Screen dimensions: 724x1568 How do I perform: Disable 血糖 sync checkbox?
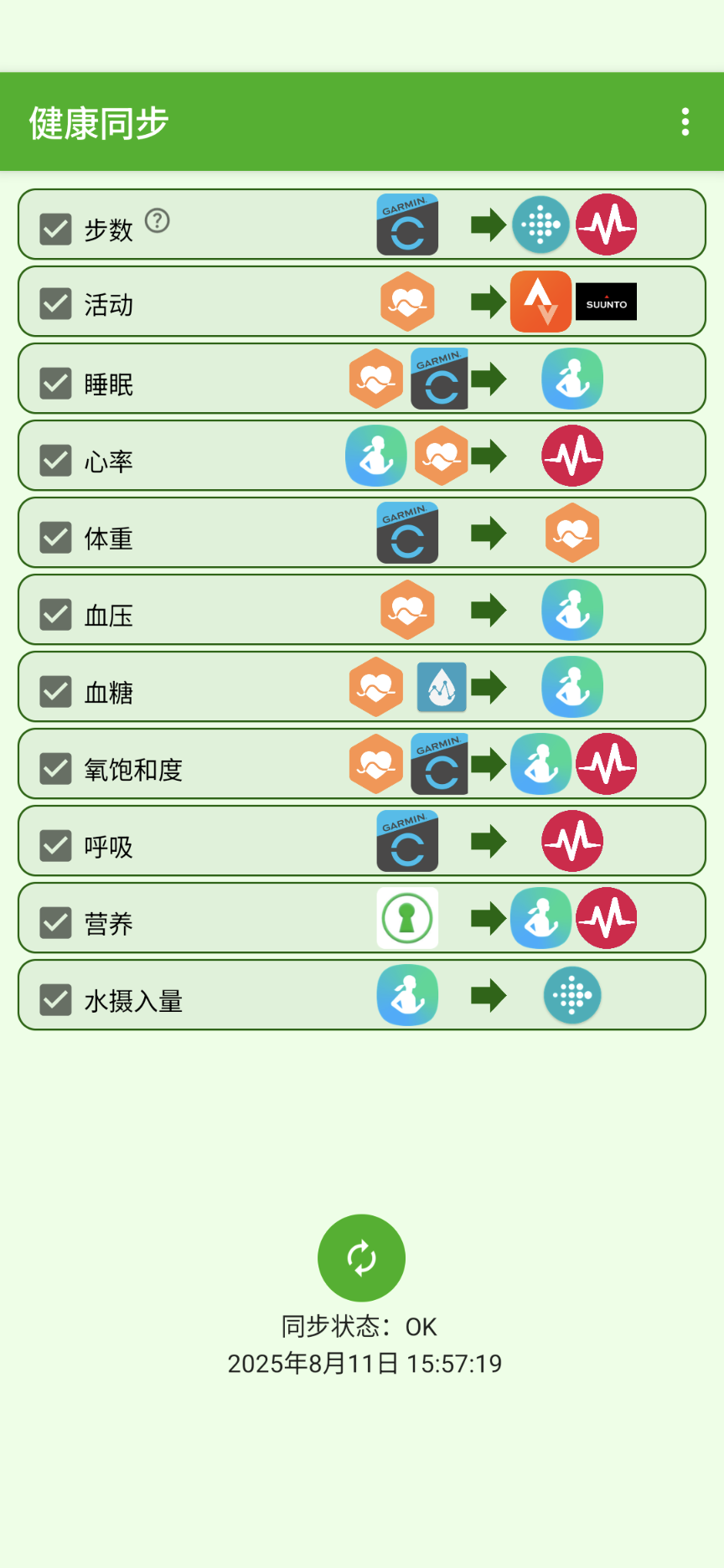(x=56, y=691)
